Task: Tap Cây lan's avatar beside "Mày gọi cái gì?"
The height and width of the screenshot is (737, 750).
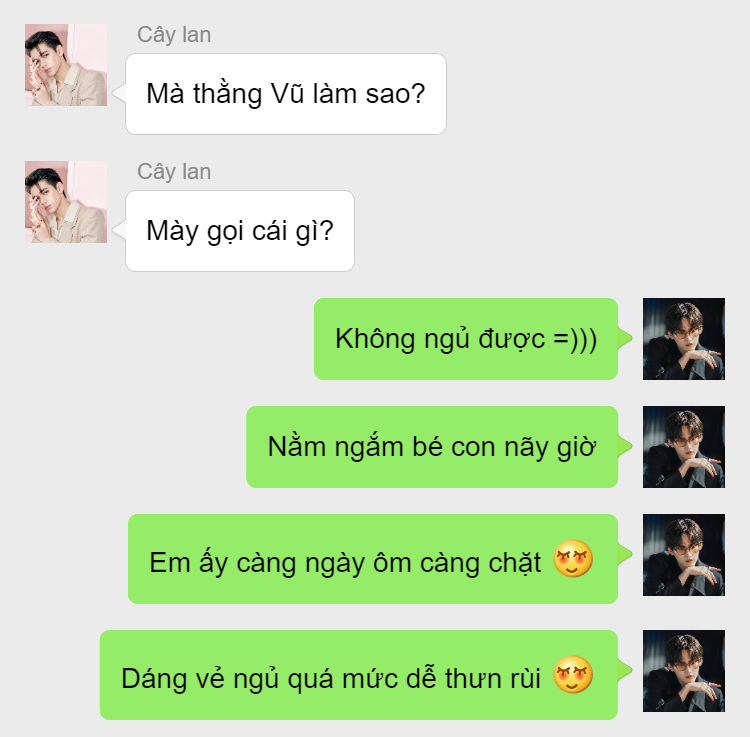Action: click(x=66, y=202)
